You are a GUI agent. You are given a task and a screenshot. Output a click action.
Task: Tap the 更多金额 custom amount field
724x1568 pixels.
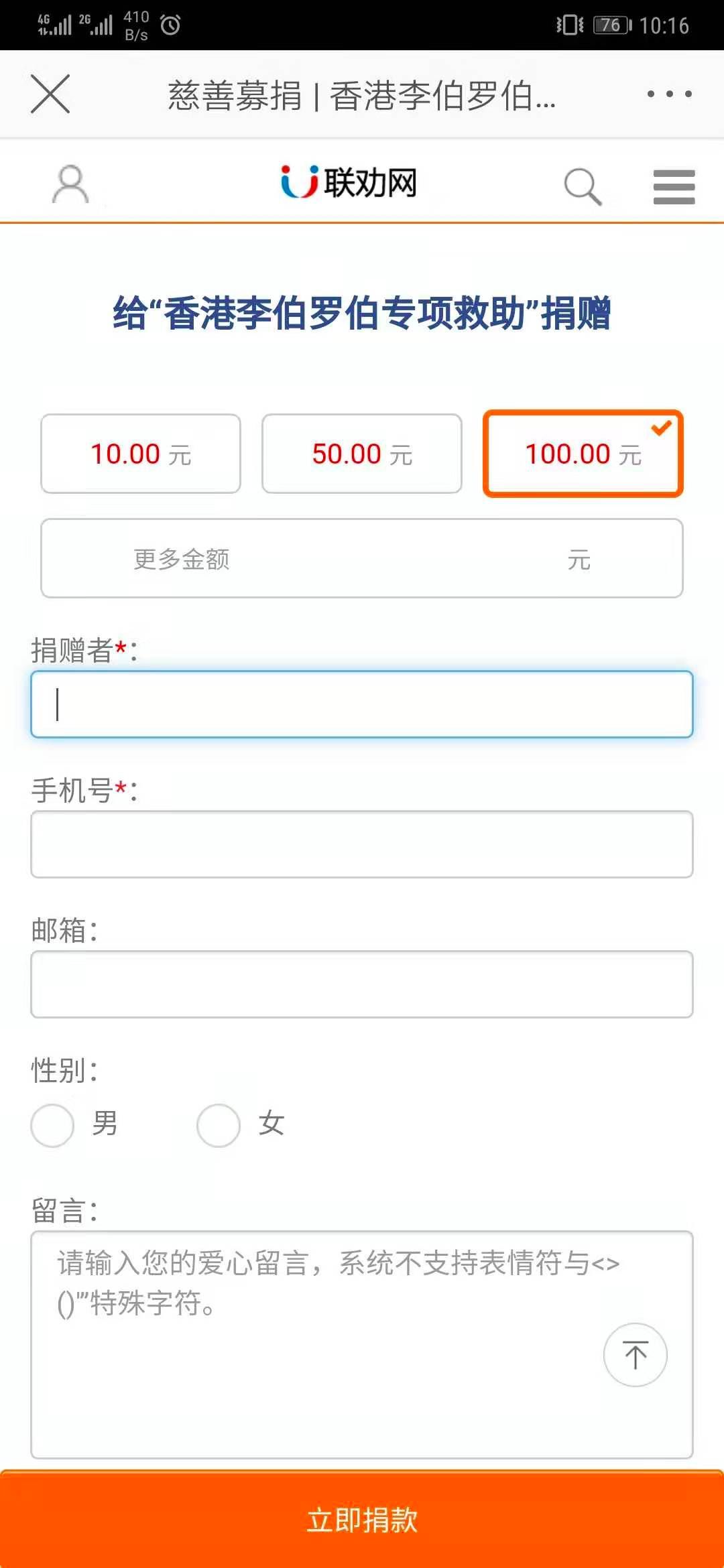[362, 558]
